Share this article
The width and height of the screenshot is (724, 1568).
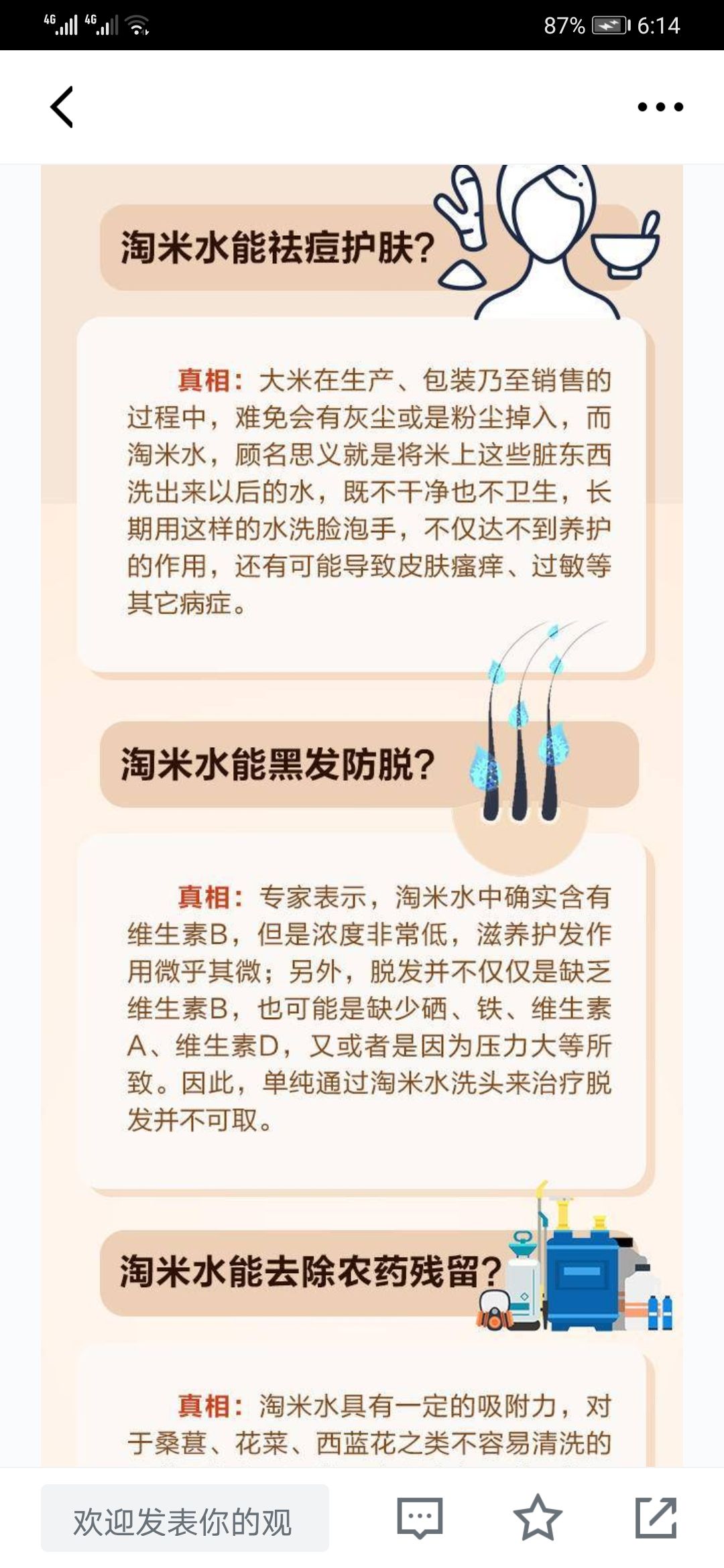click(655, 1518)
